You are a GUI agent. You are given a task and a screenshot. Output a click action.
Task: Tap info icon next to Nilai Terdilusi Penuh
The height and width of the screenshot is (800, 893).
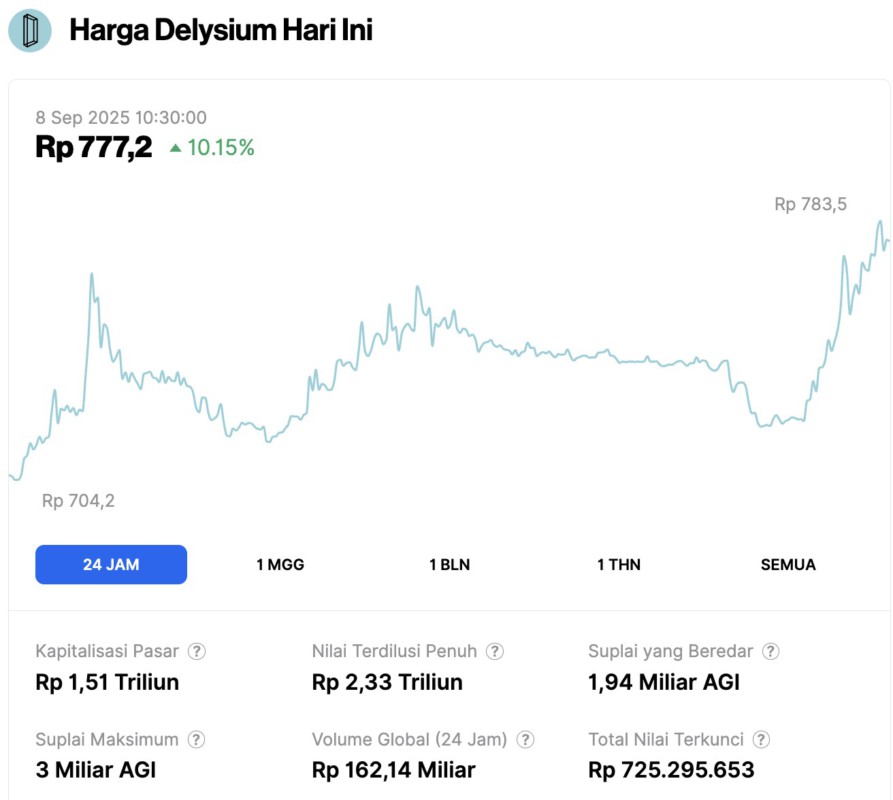[x=495, y=651]
